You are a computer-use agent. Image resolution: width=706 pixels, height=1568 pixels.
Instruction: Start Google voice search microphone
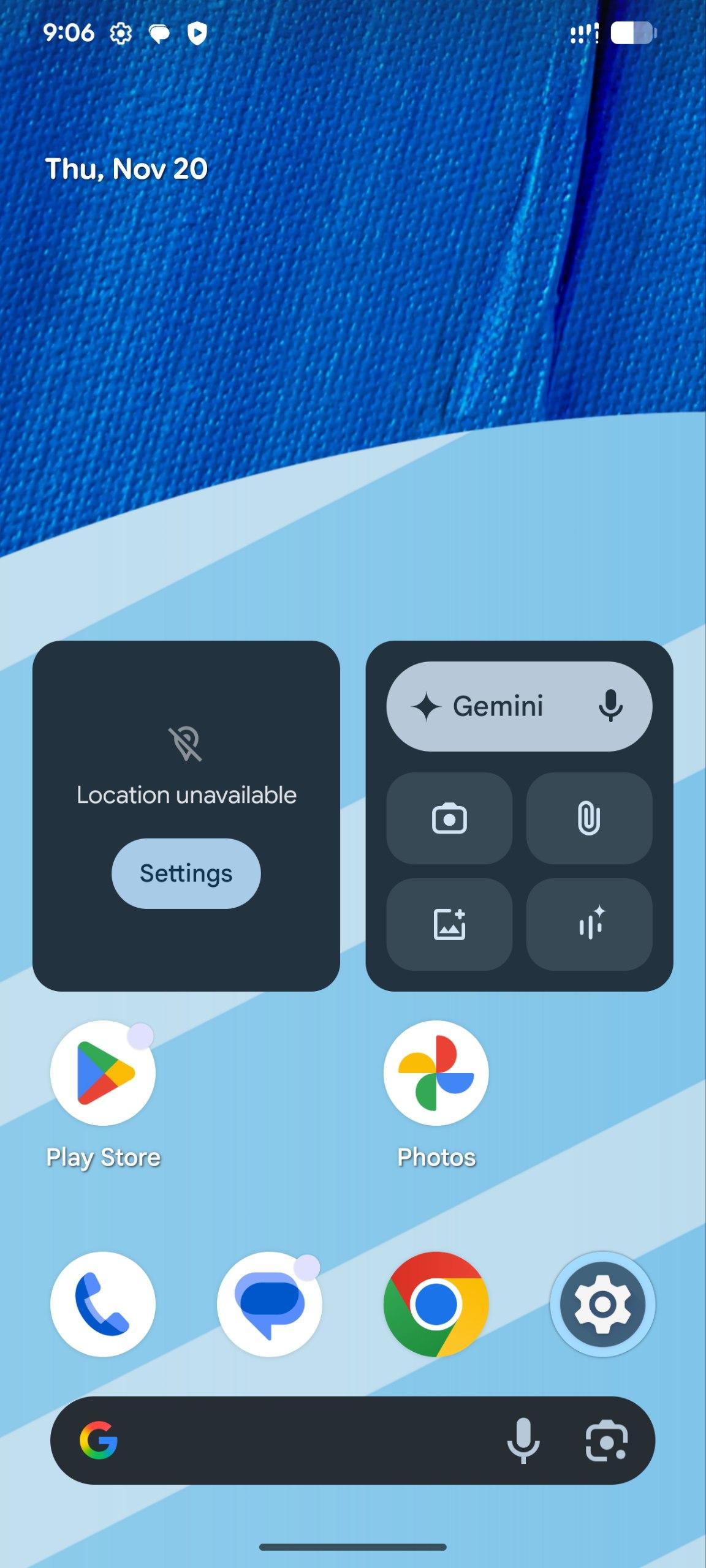pyautogui.click(x=523, y=1441)
